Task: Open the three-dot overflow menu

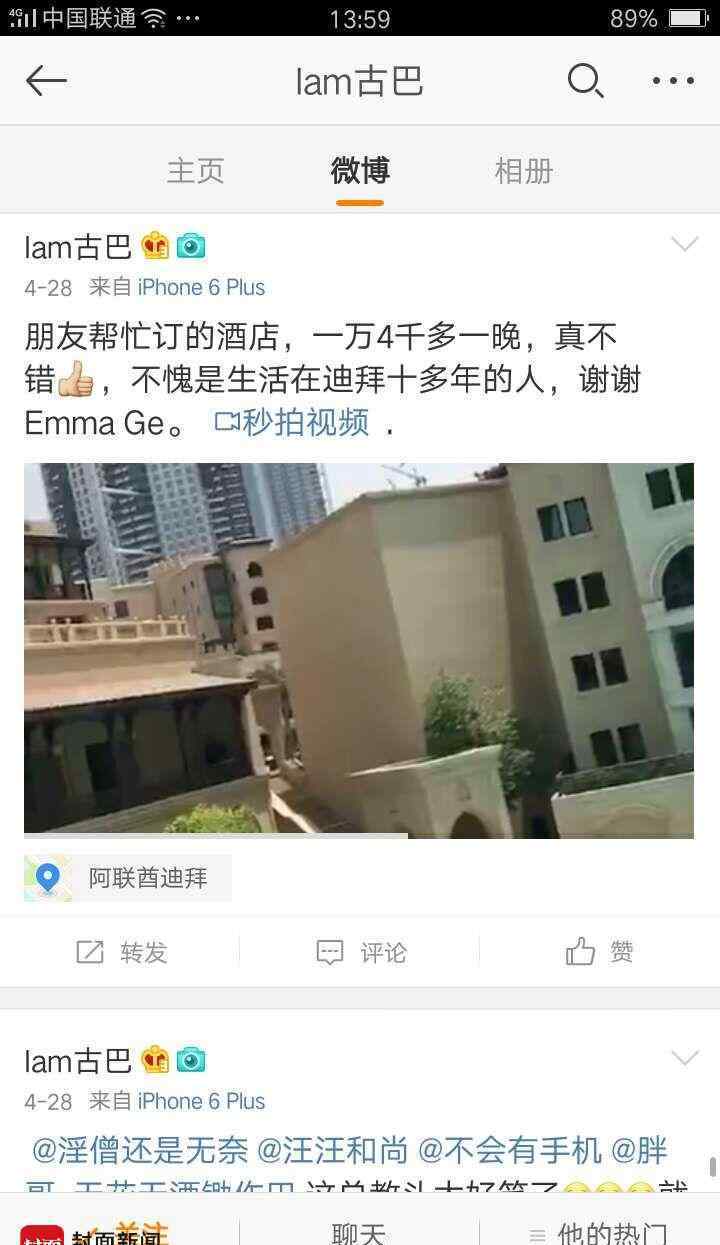Action: pyautogui.click(x=673, y=81)
